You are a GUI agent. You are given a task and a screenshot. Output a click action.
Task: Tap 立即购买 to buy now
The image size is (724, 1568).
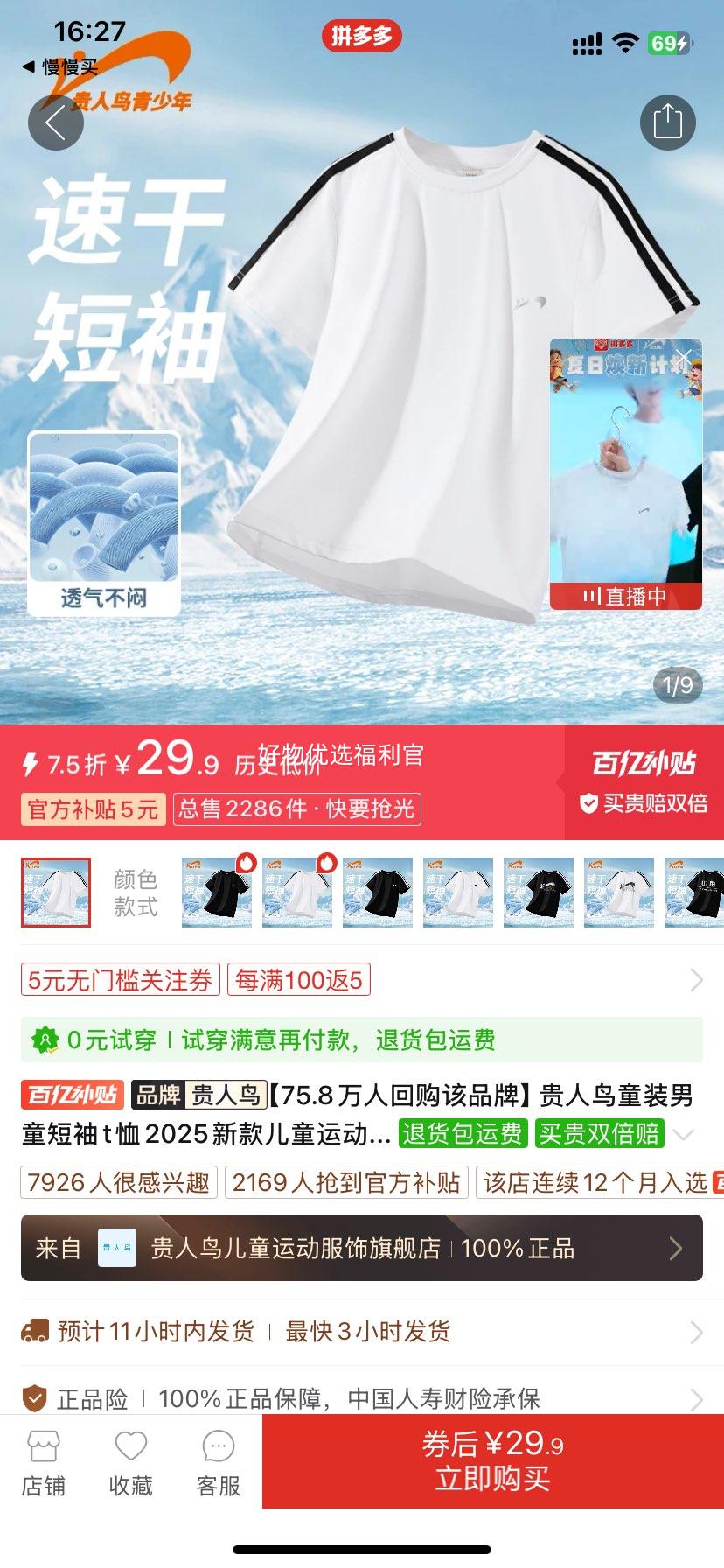coord(493,1461)
